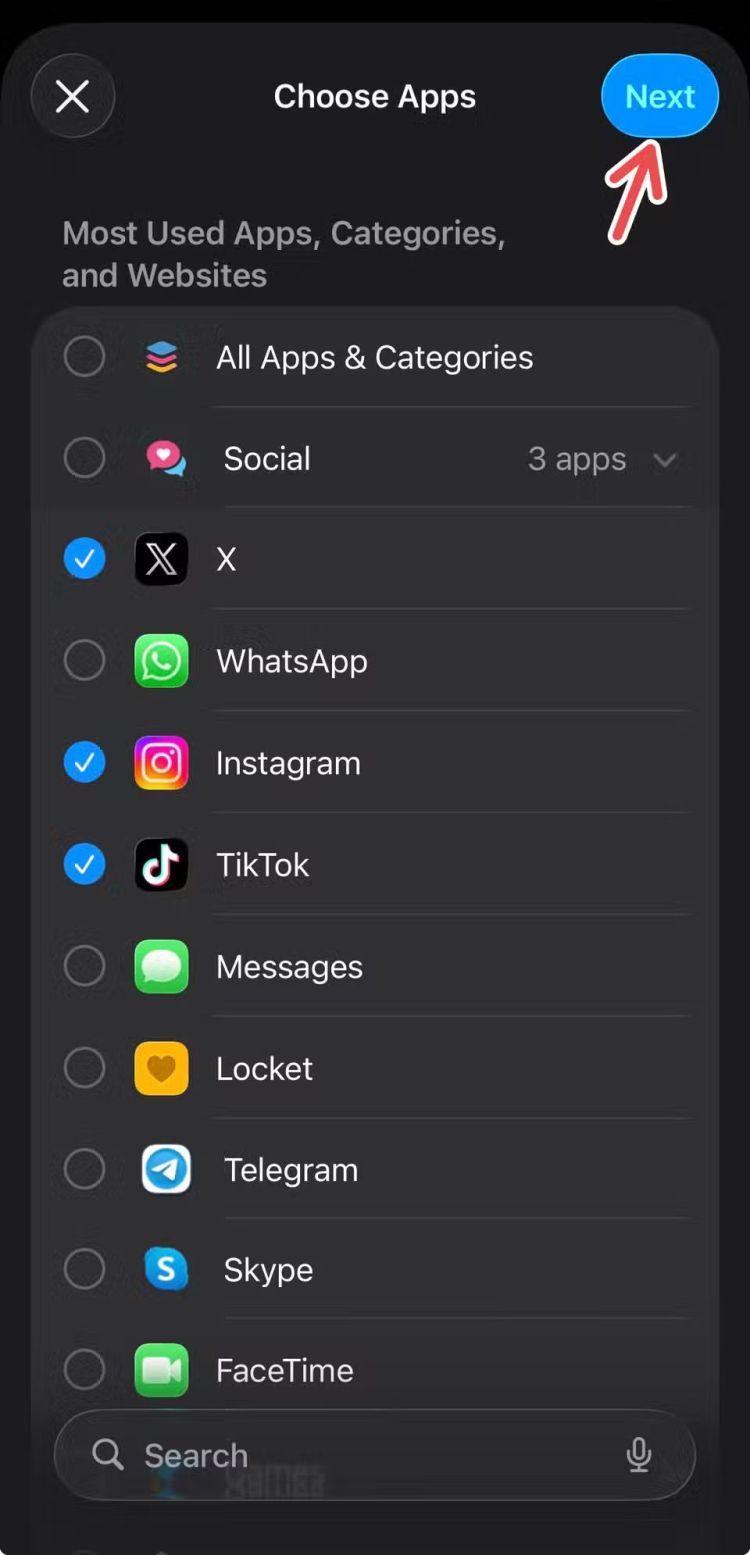Close the Choose Apps sheet
750x1555 pixels.
click(72, 97)
